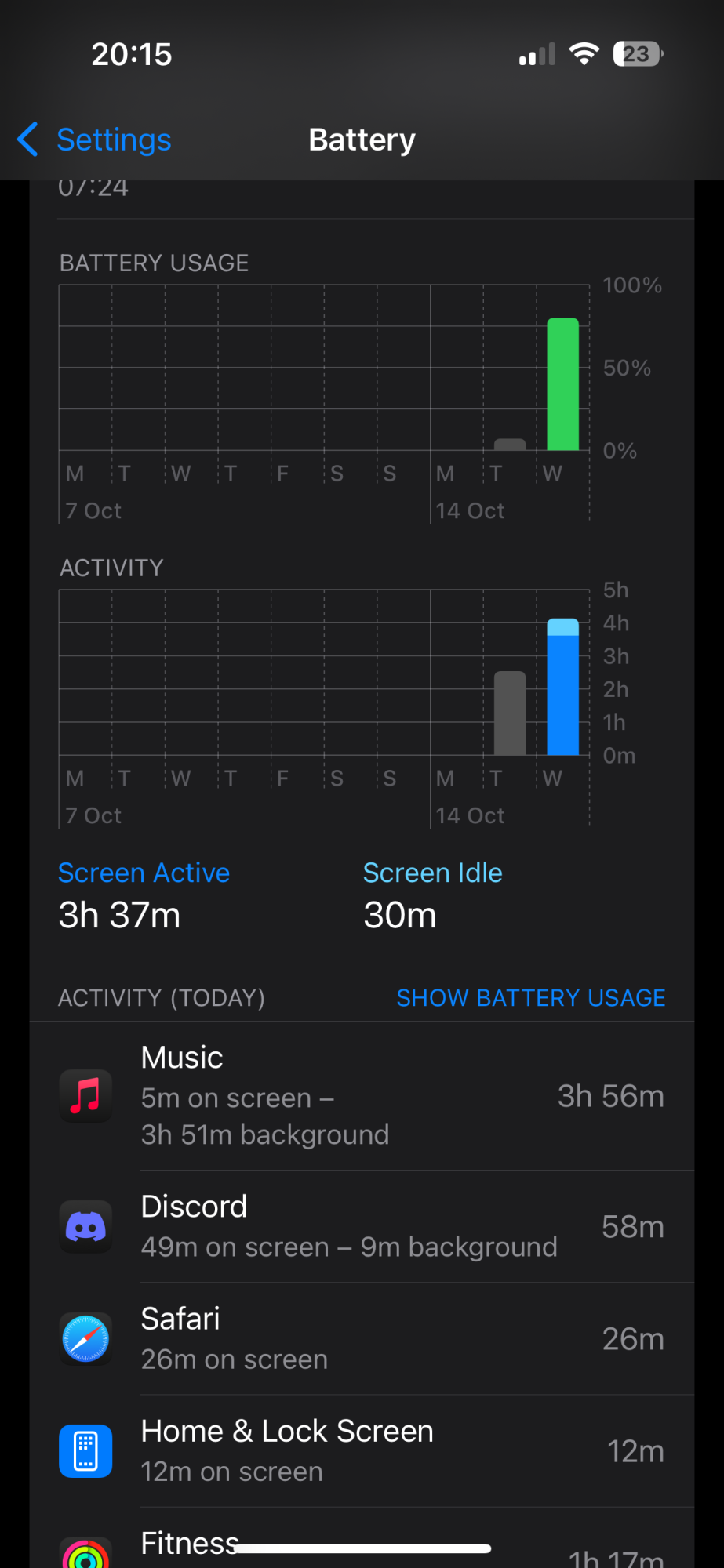
Task: View Safari activity row
Action: (x=361, y=1338)
